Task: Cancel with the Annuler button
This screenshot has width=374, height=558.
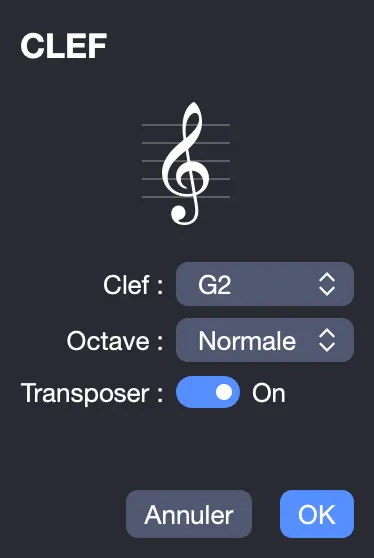Action: pyautogui.click(x=189, y=514)
